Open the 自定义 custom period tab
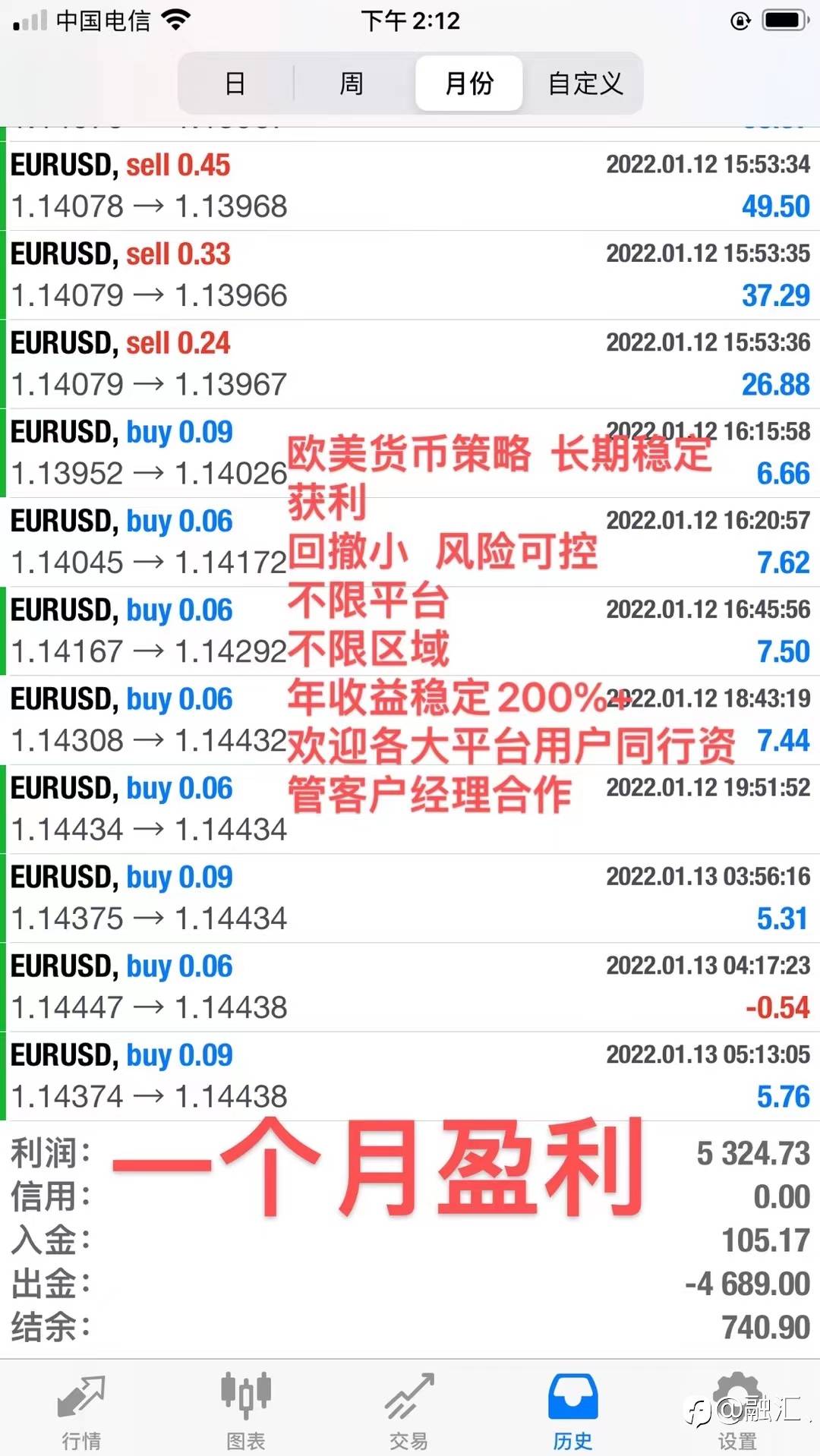 (x=585, y=83)
